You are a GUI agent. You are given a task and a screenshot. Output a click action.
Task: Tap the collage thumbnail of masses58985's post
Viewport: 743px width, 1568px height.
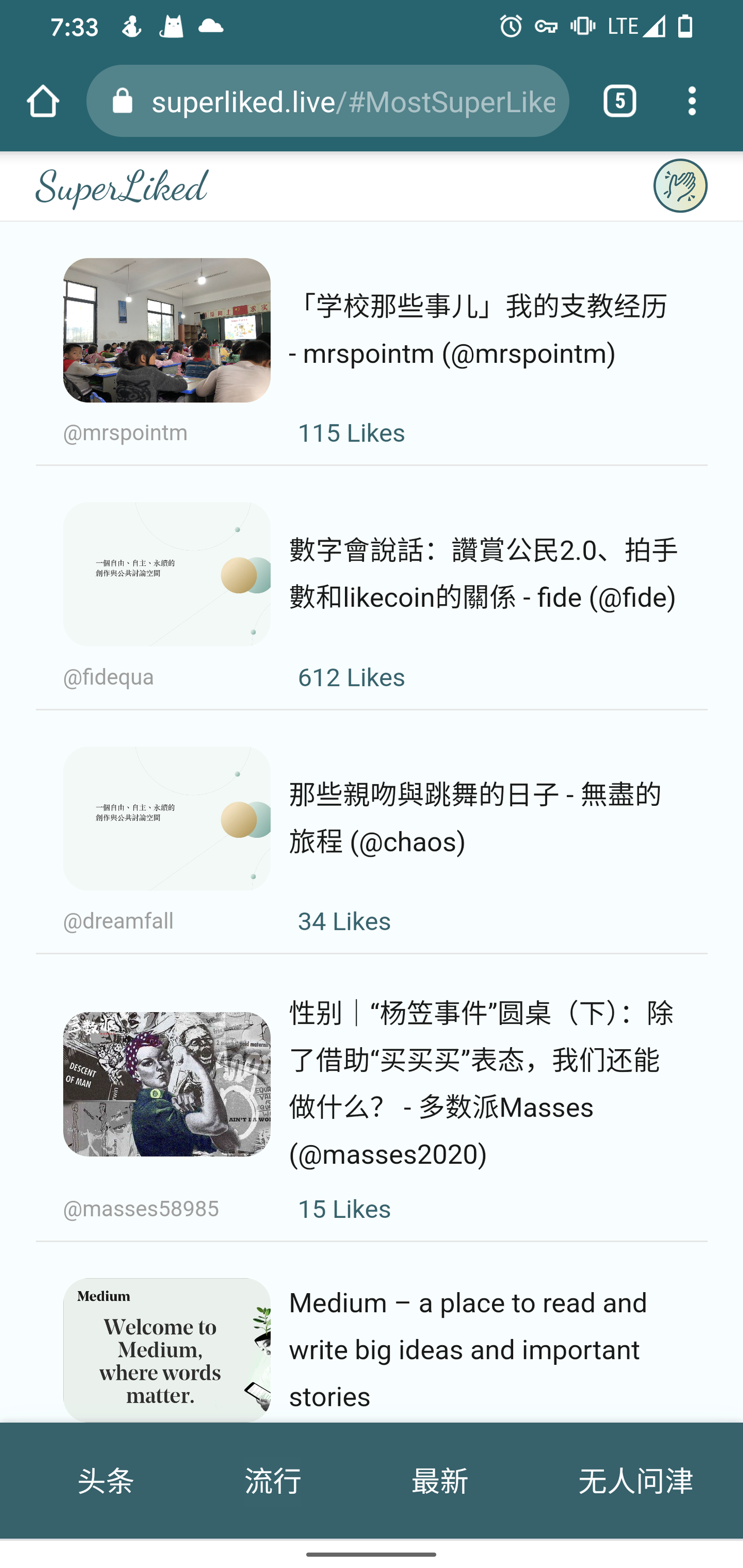coord(166,1084)
